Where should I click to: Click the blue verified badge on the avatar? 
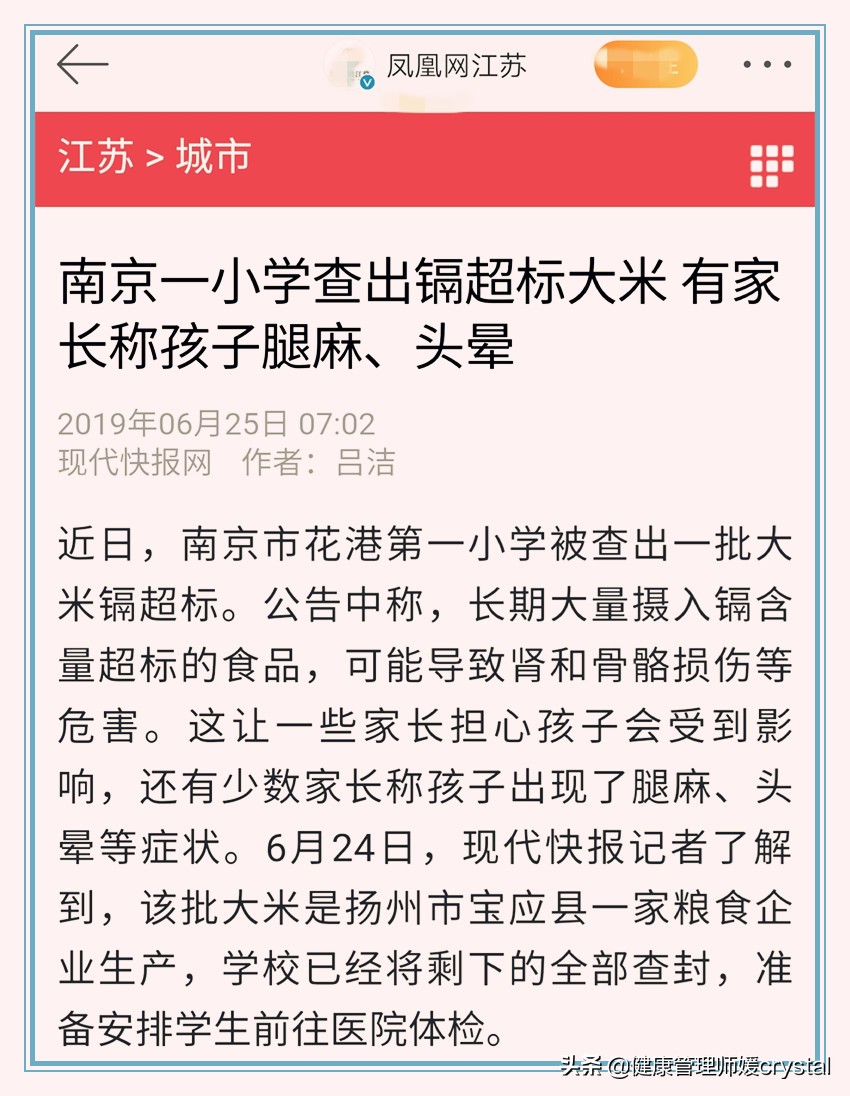point(366,84)
